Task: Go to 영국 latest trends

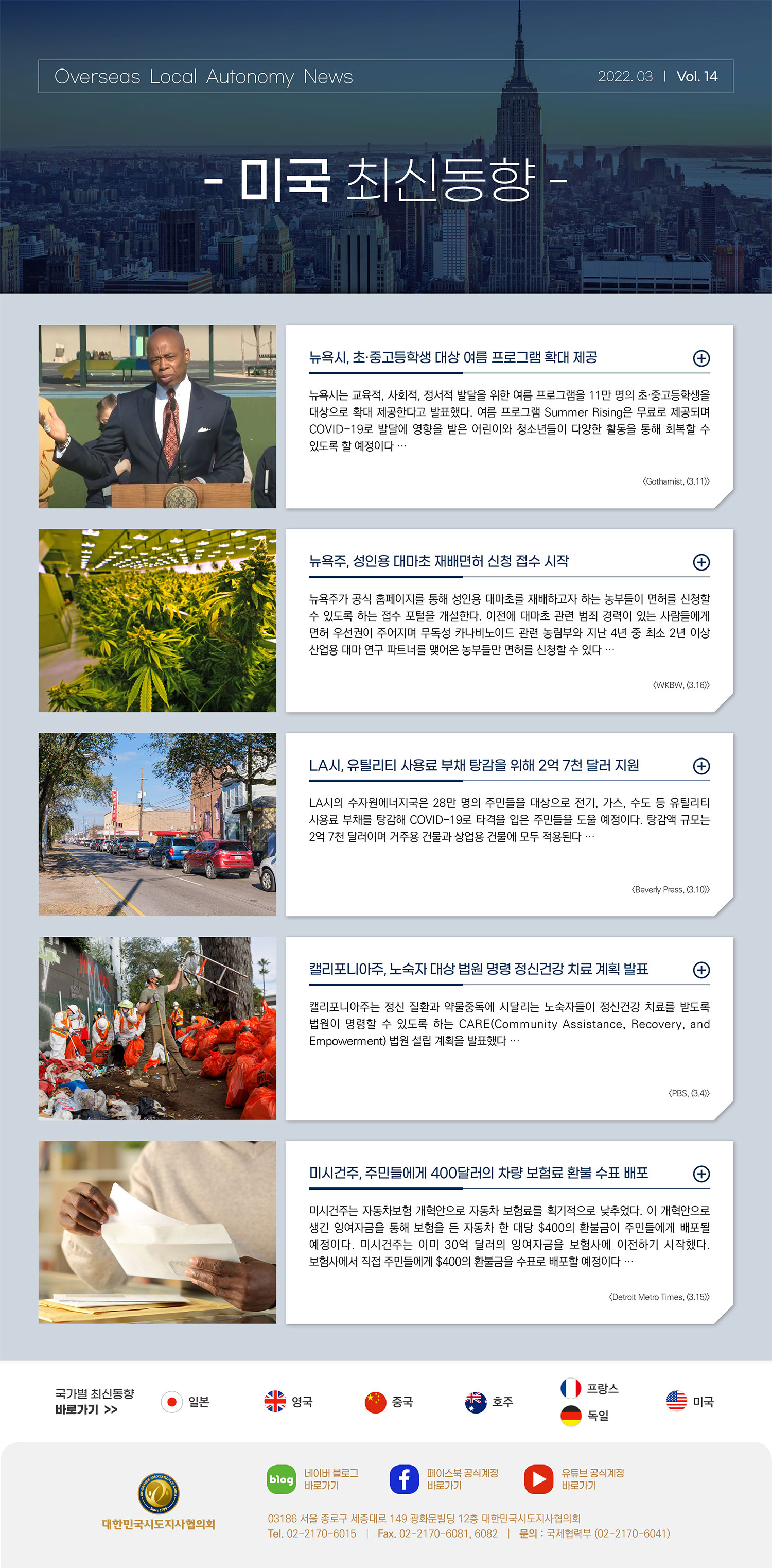Action: [288, 1402]
